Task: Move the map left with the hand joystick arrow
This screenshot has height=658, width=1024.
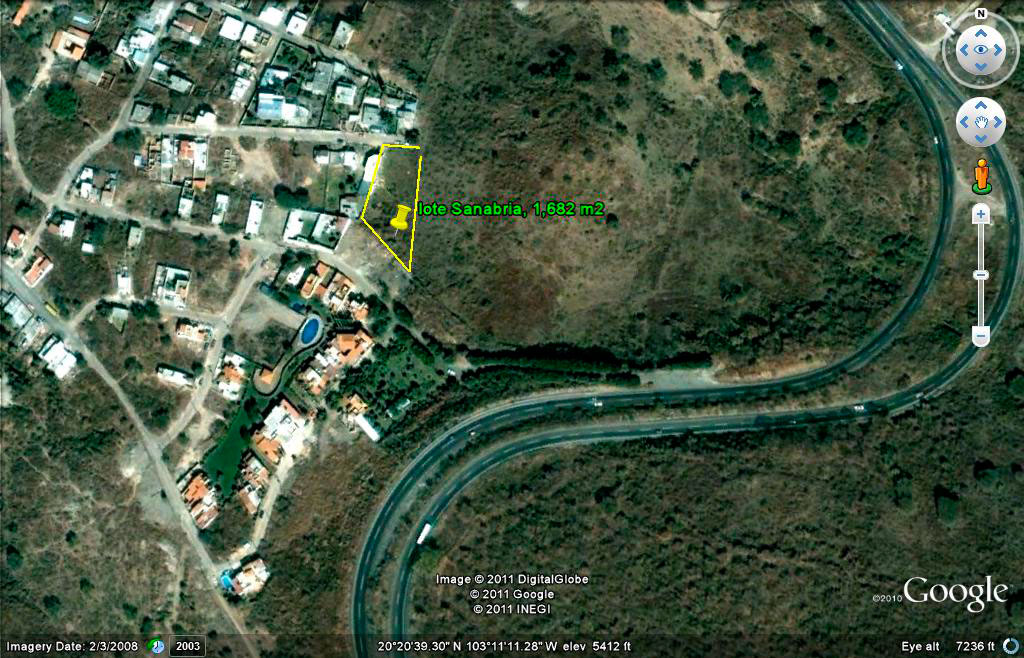Action: point(965,122)
